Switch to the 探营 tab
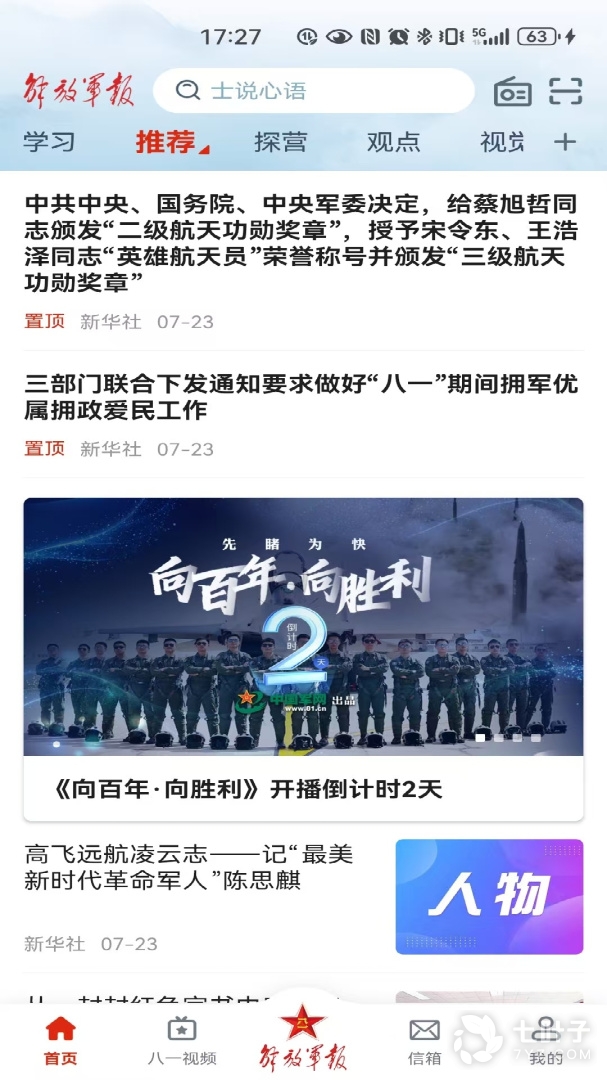 pos(280,142)
